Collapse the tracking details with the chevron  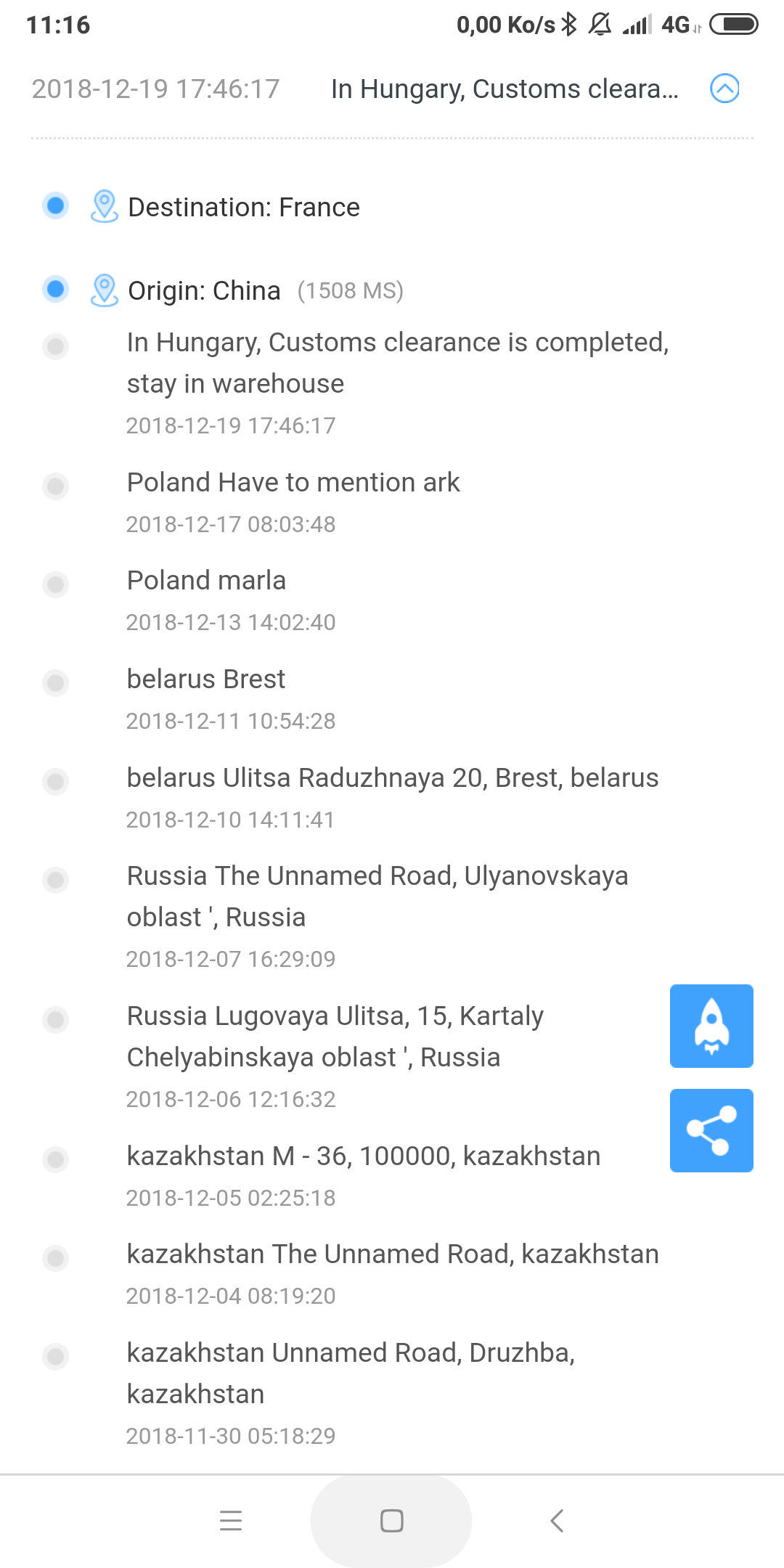724,89
